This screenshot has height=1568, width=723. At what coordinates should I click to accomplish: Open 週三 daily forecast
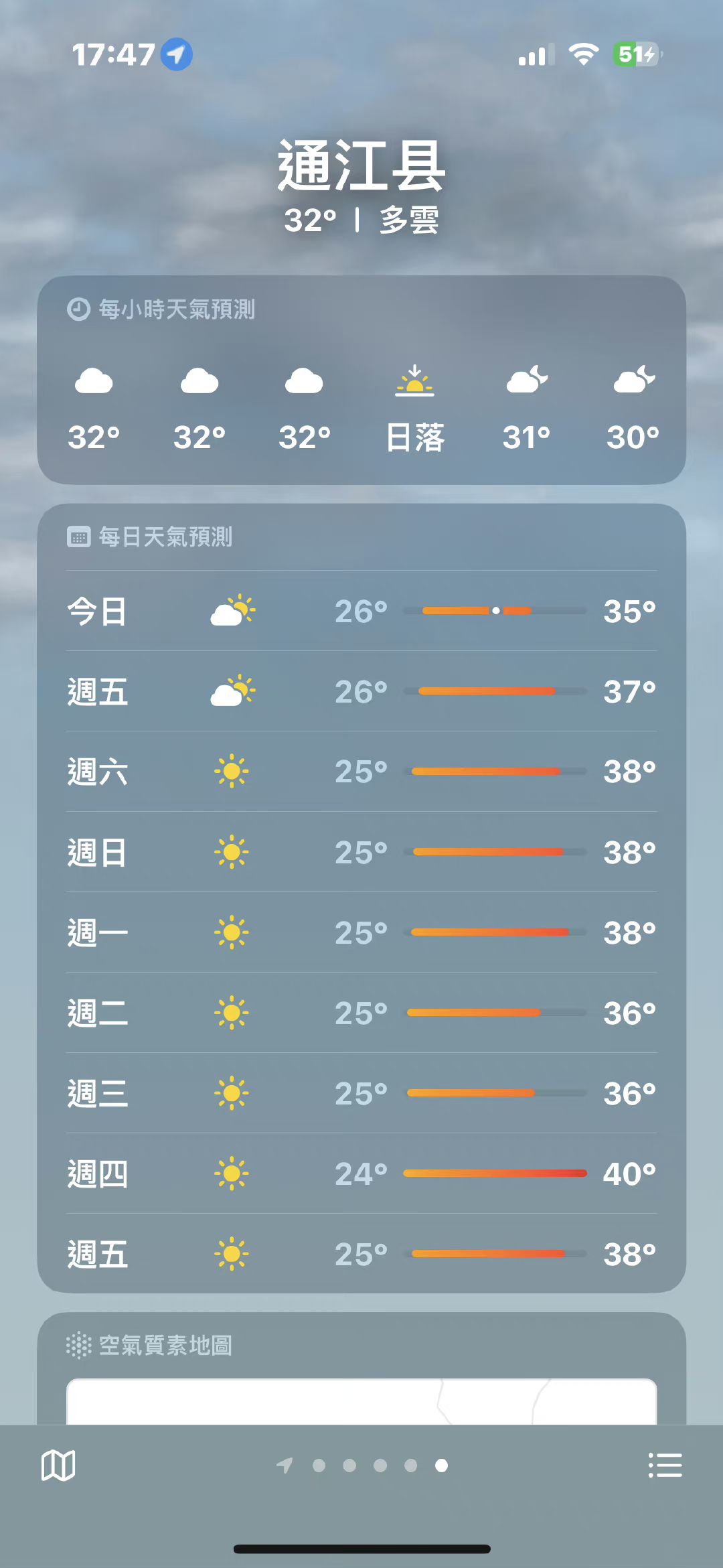361,1093
